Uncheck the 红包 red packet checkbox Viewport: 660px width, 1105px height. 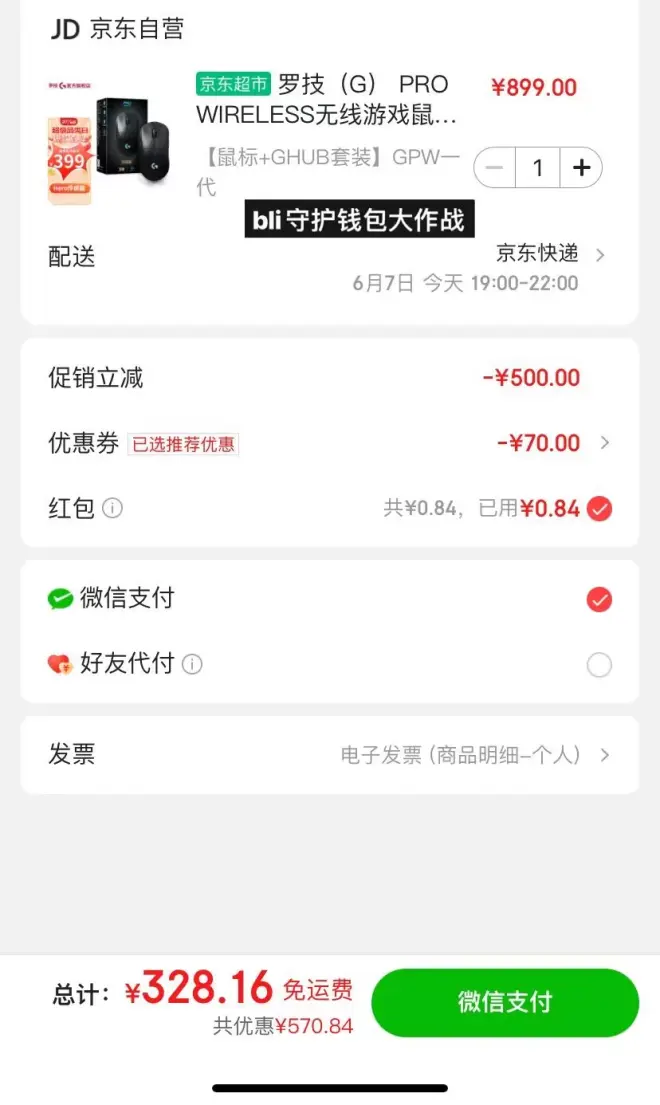[599, 509]
